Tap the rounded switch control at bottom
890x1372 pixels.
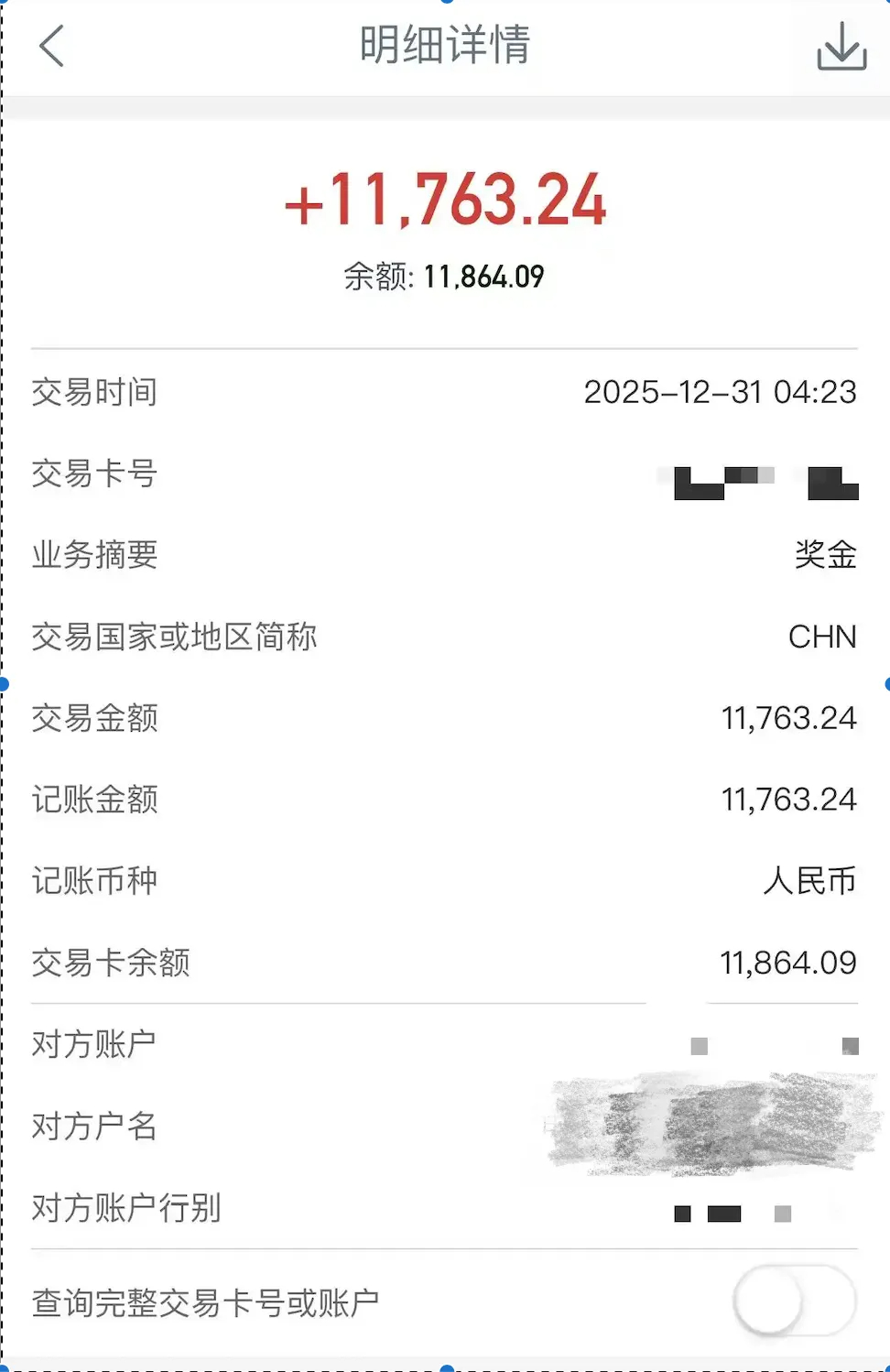793,1301
